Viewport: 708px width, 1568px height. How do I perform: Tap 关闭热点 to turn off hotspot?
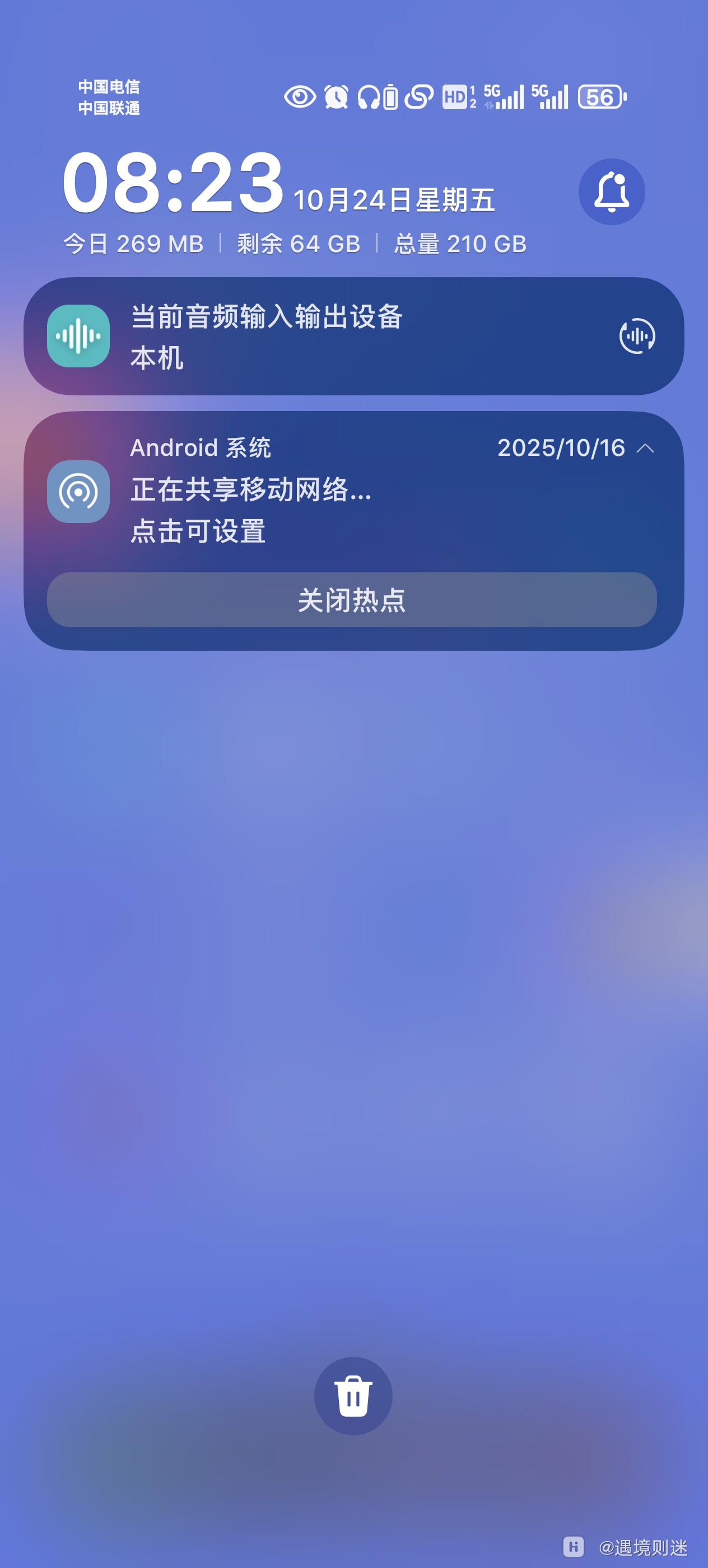pyautogui.click(x=352, y=600)
